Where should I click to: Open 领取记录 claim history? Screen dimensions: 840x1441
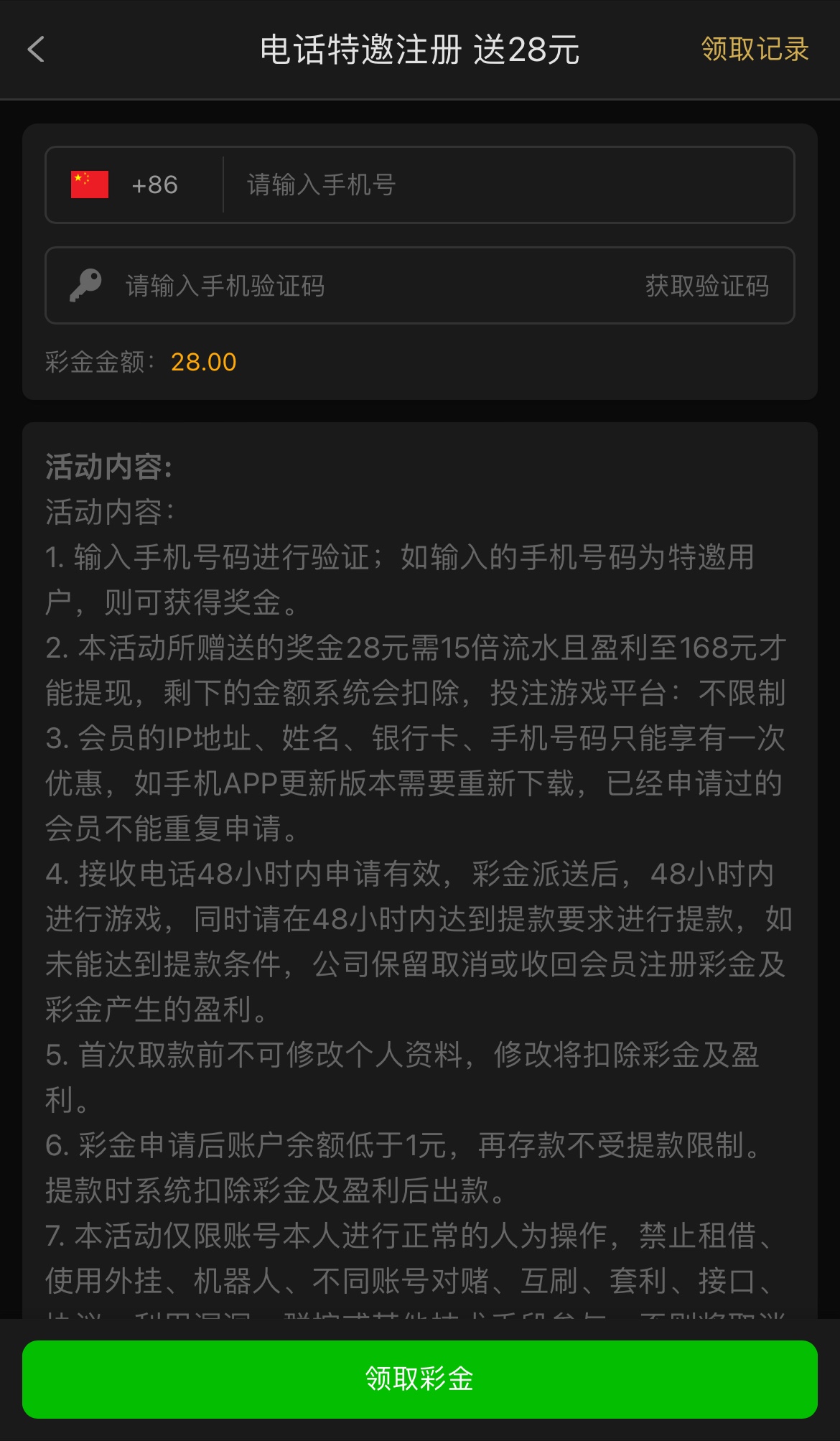tap(755, 50)
